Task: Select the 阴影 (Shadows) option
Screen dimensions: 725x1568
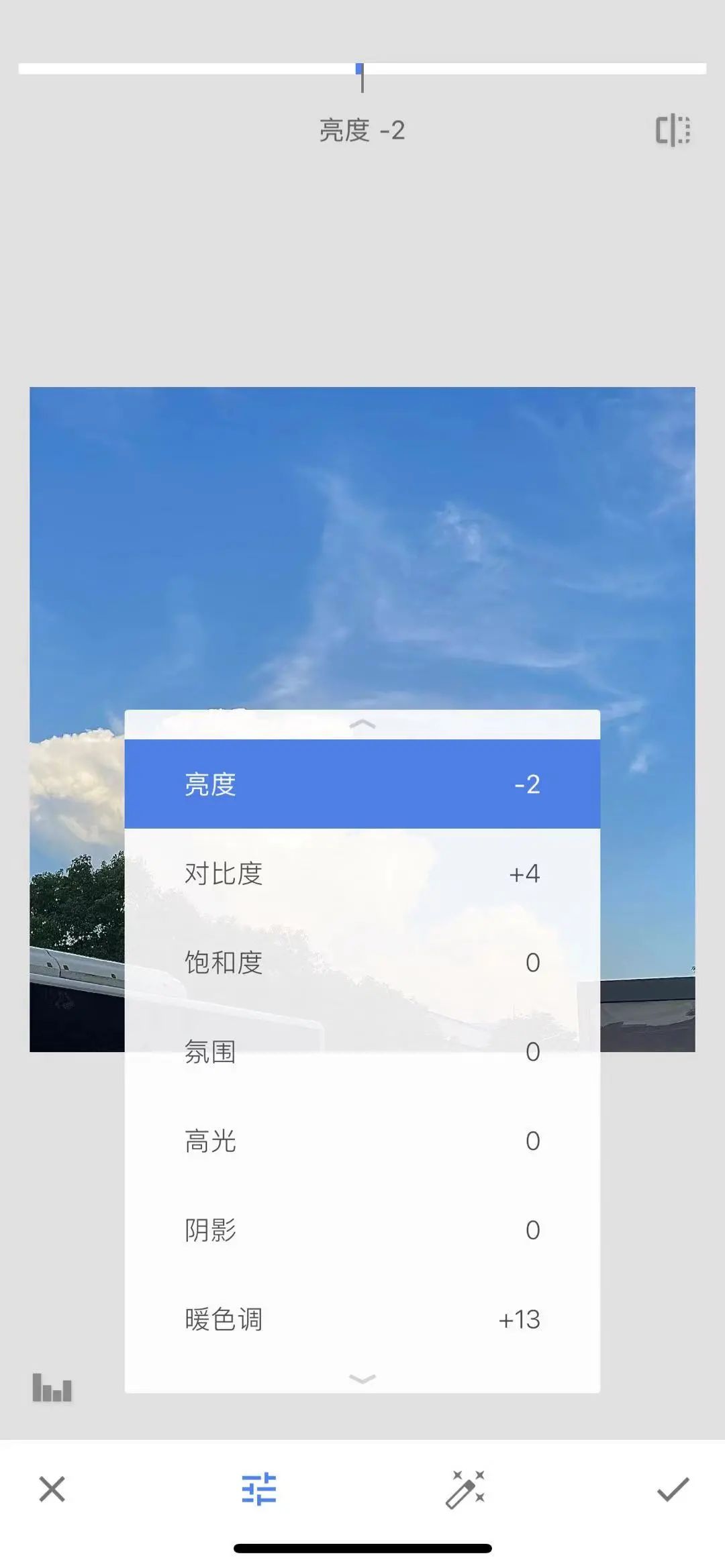Action: coord(362,1231)
